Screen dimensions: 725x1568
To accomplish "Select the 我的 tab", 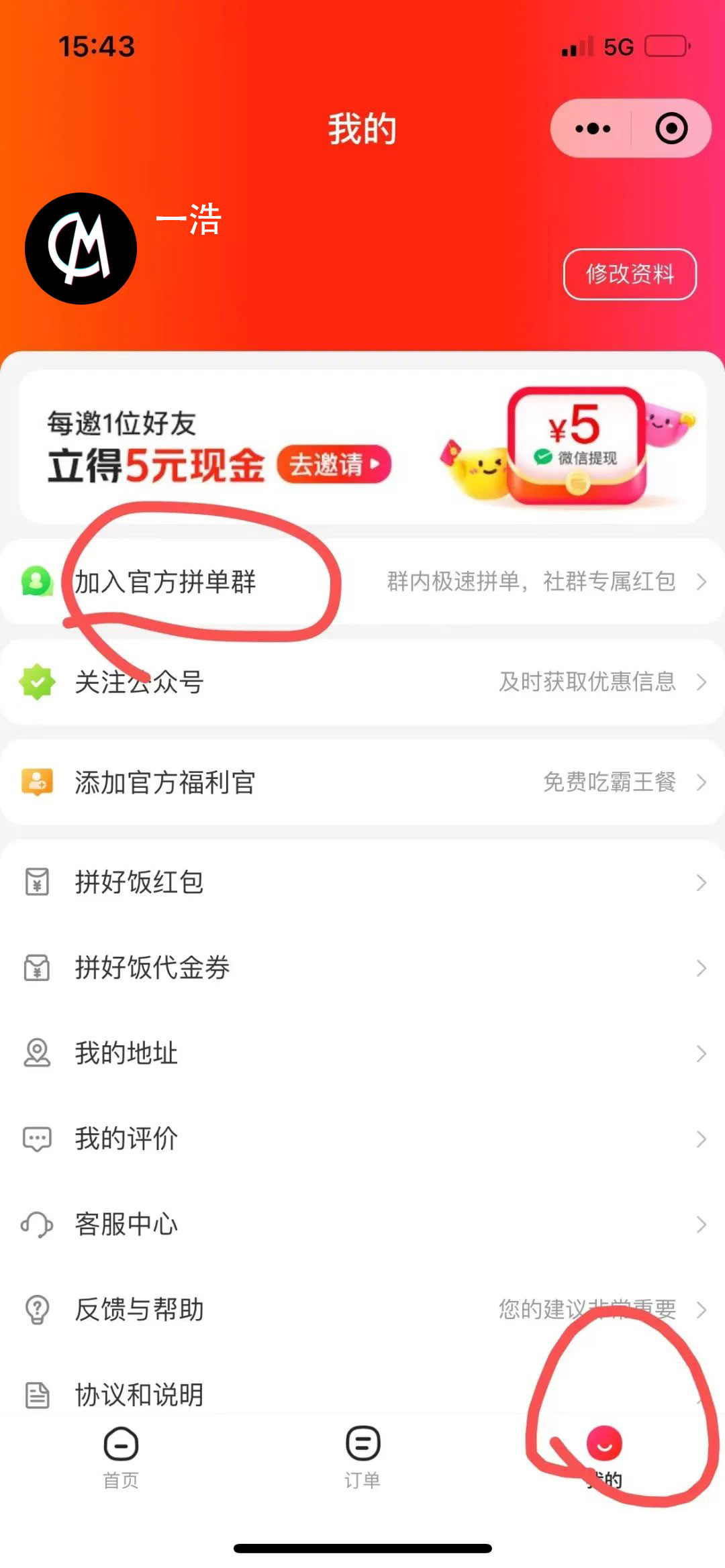I will (x=604, y=1455).
